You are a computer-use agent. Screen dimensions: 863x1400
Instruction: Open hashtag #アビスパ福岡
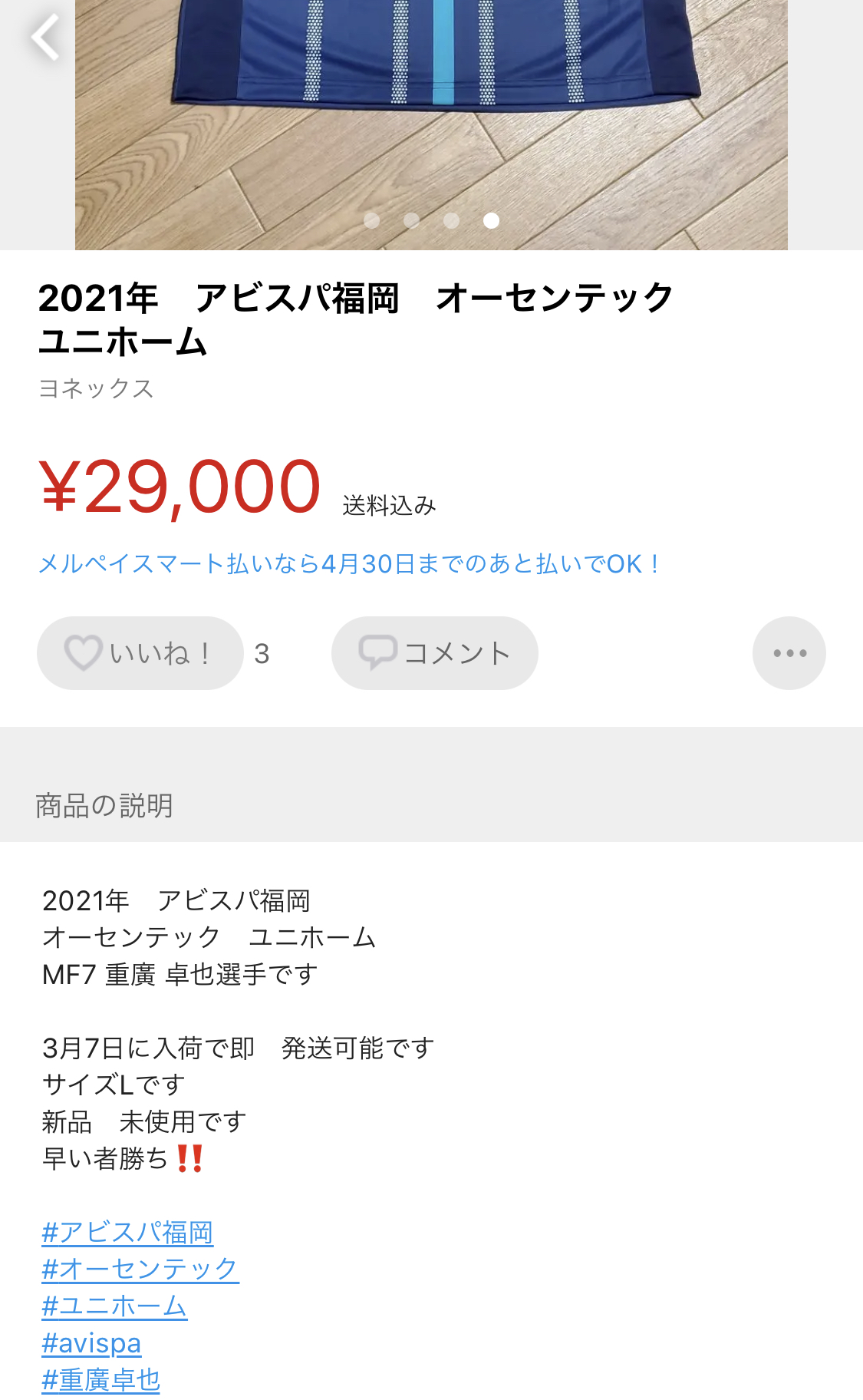[127, 1232]
